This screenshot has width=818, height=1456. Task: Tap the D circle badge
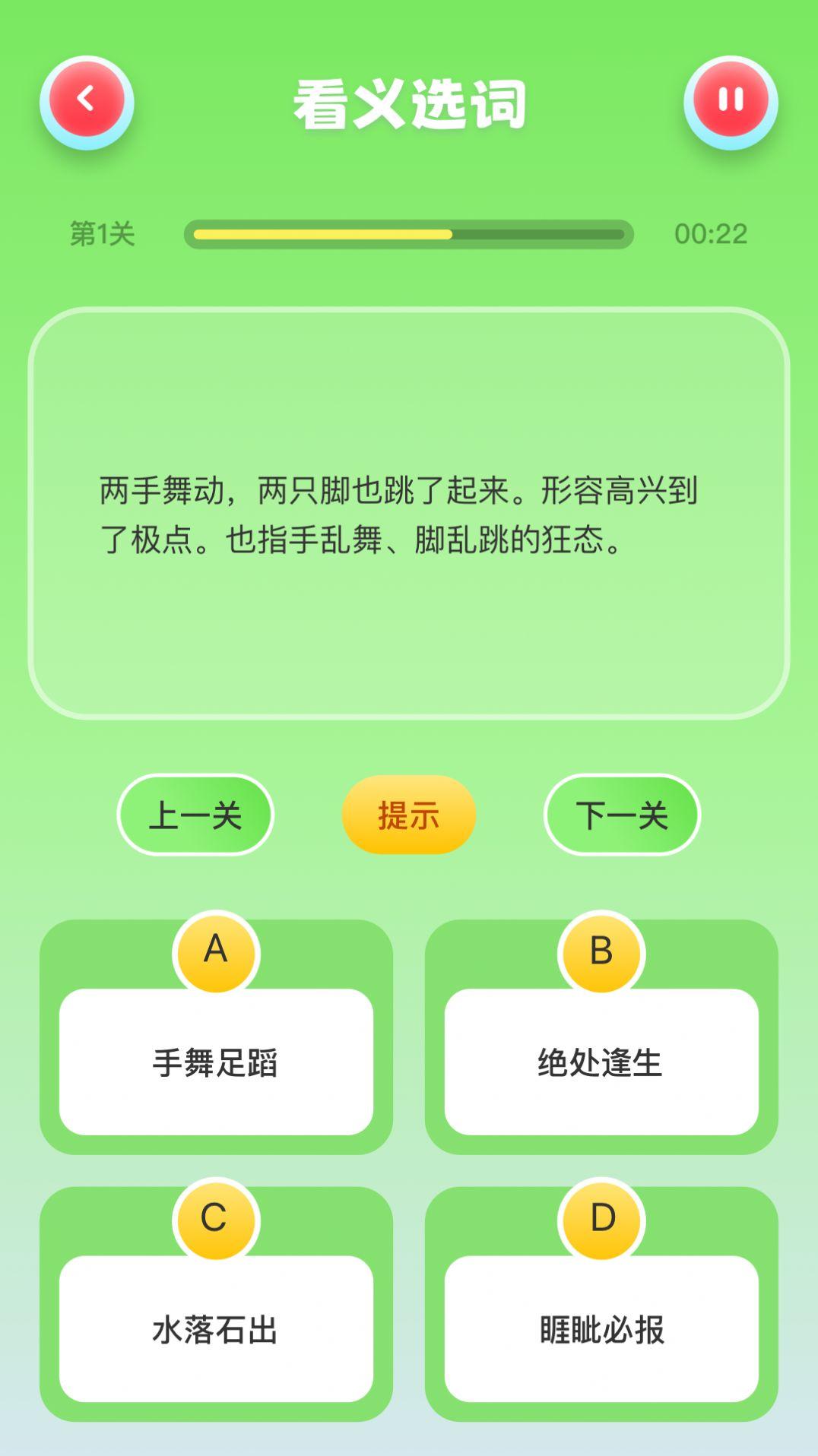601,1219
